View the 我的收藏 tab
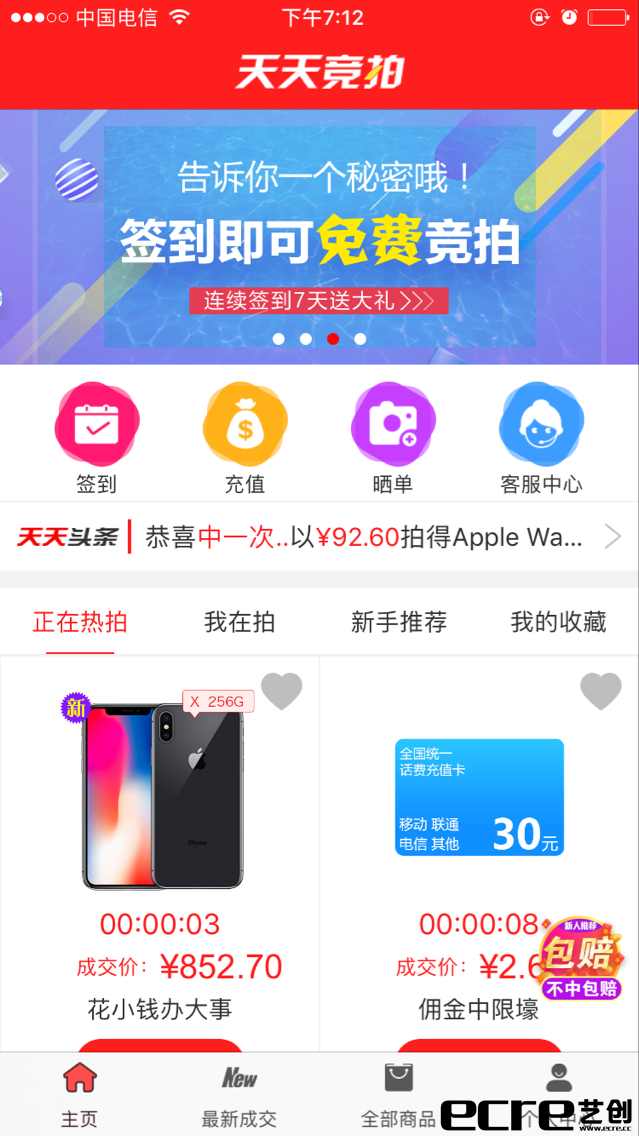639x1136 pixels. pyautogui.click(x=558, y=622)
